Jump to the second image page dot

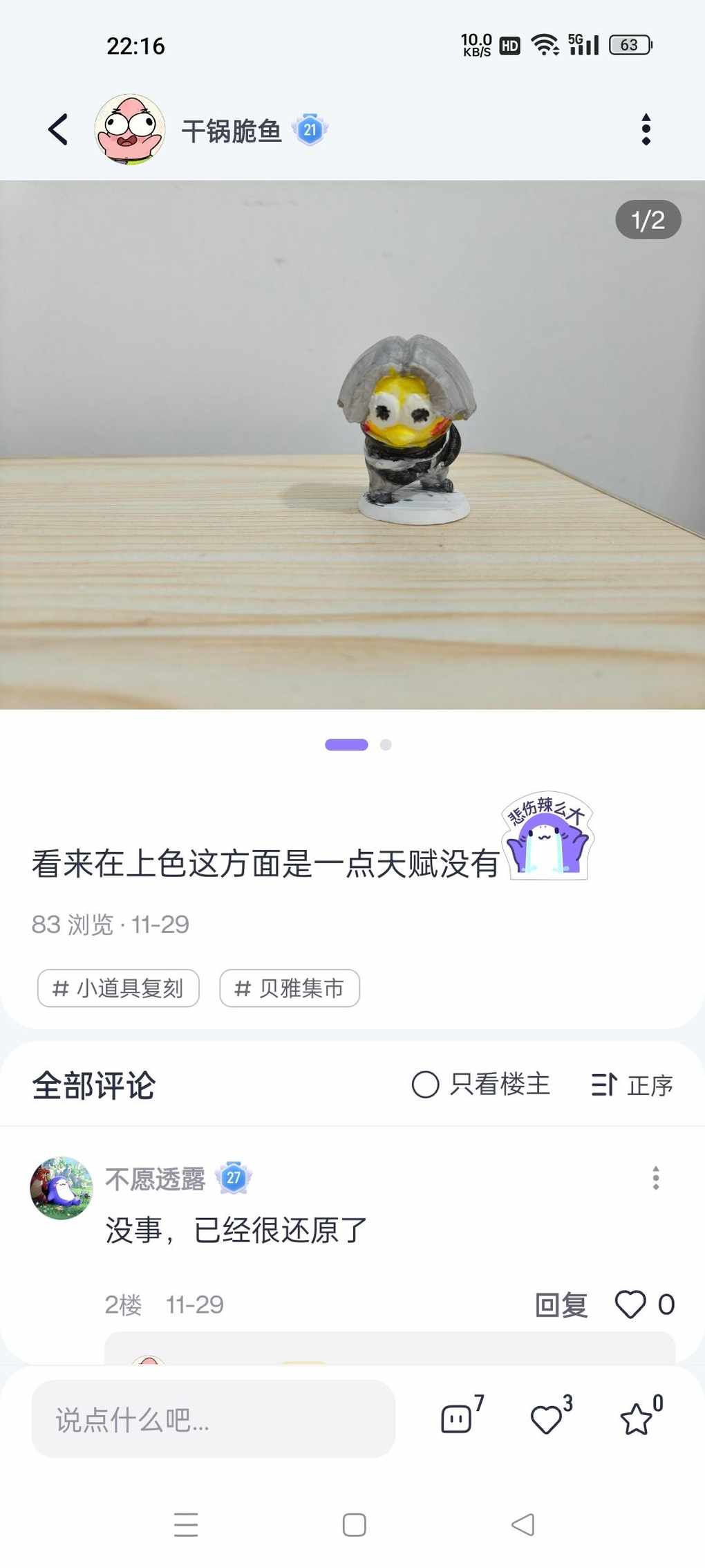(x=386, y=745)
